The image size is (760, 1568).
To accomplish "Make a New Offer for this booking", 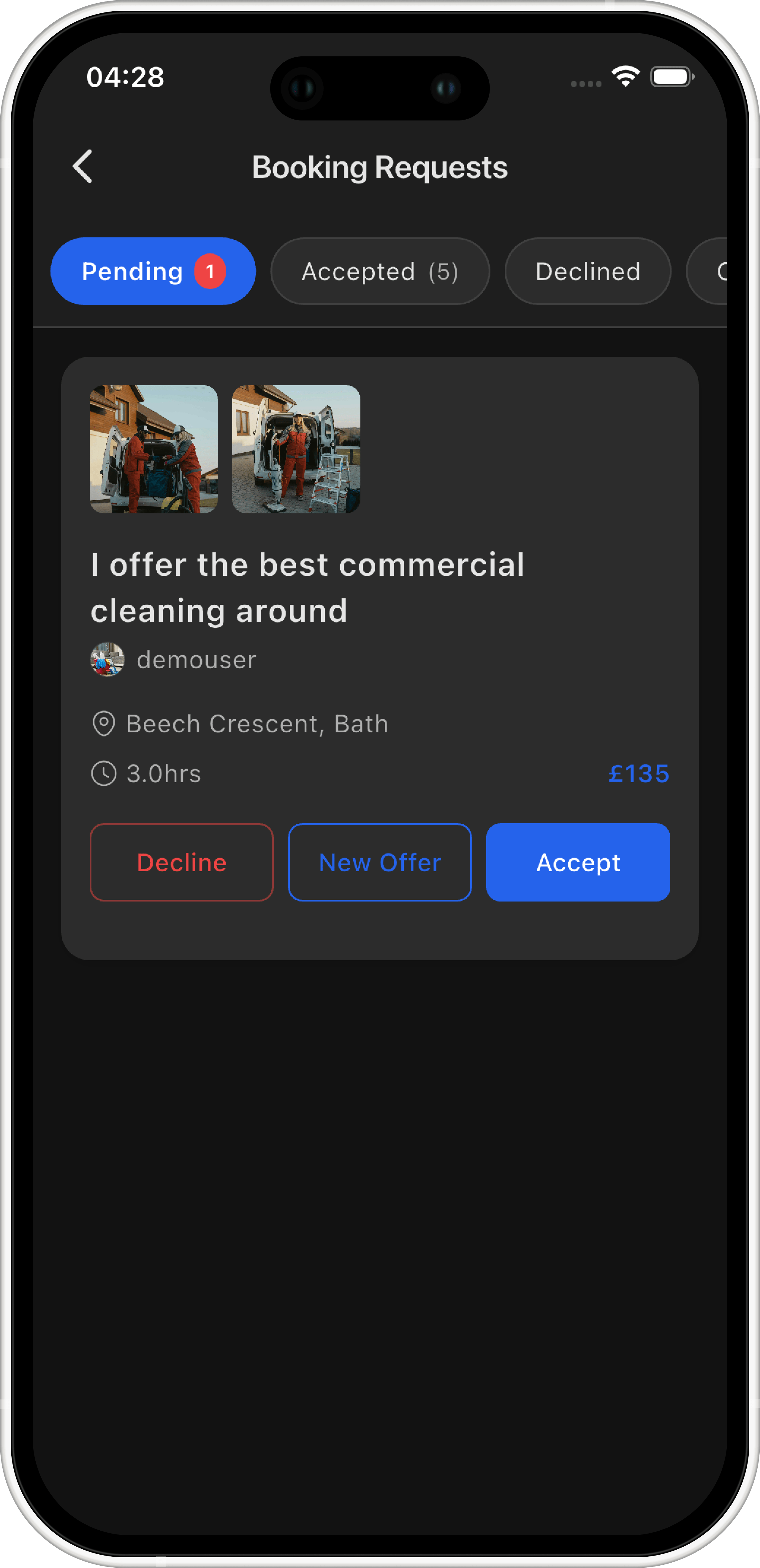I will coord(379,862).
